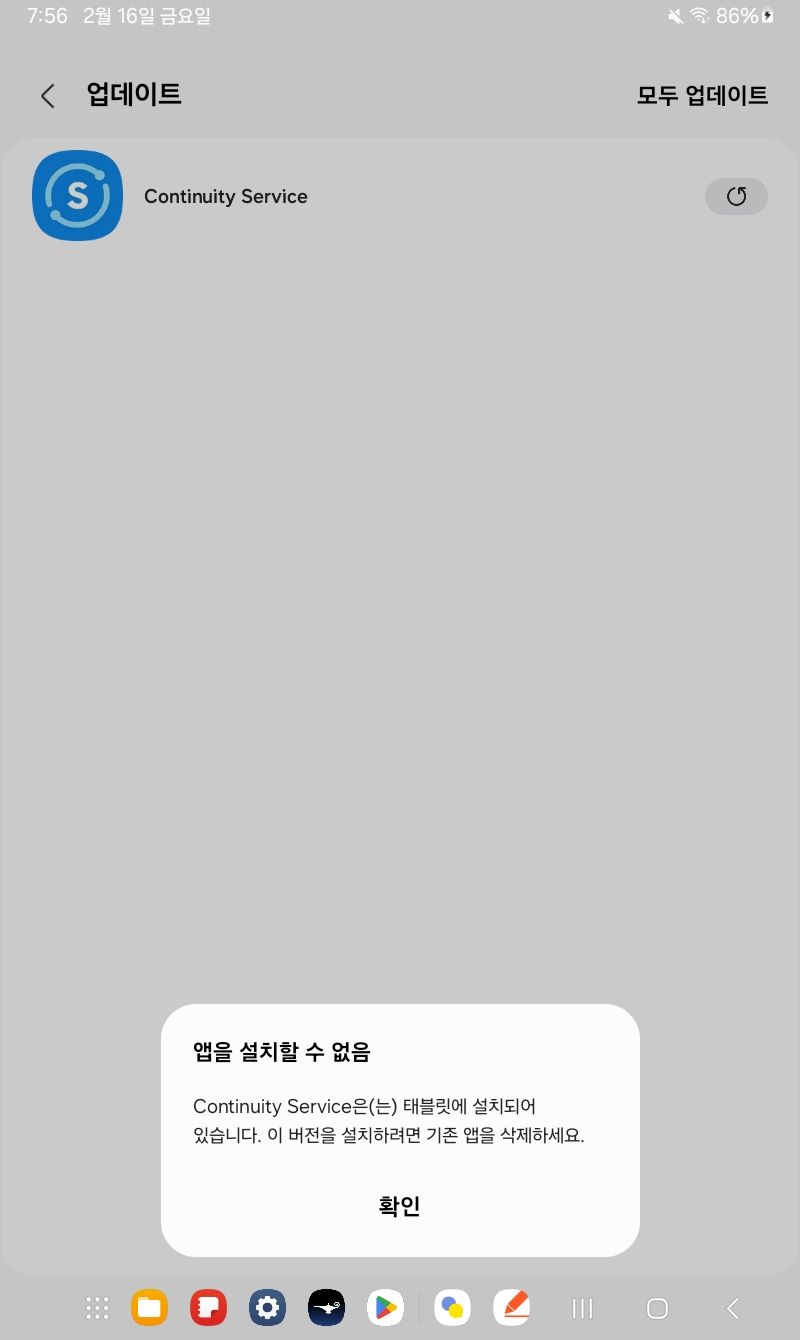Screen dimensions: 800x1340
Task: Tap the home circle navigation button
Action: tap(657, 1307)
